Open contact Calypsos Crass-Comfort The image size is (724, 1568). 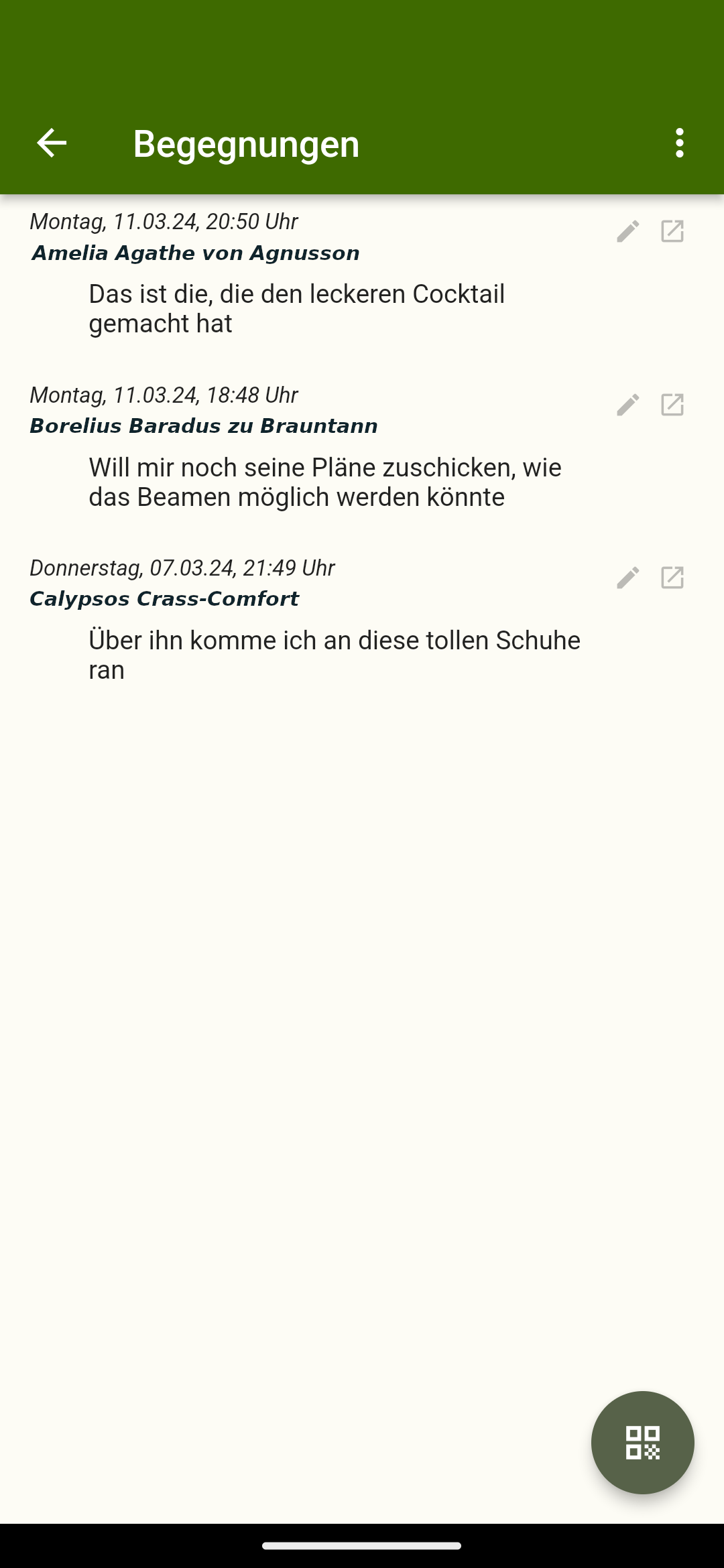coord(164,598)
